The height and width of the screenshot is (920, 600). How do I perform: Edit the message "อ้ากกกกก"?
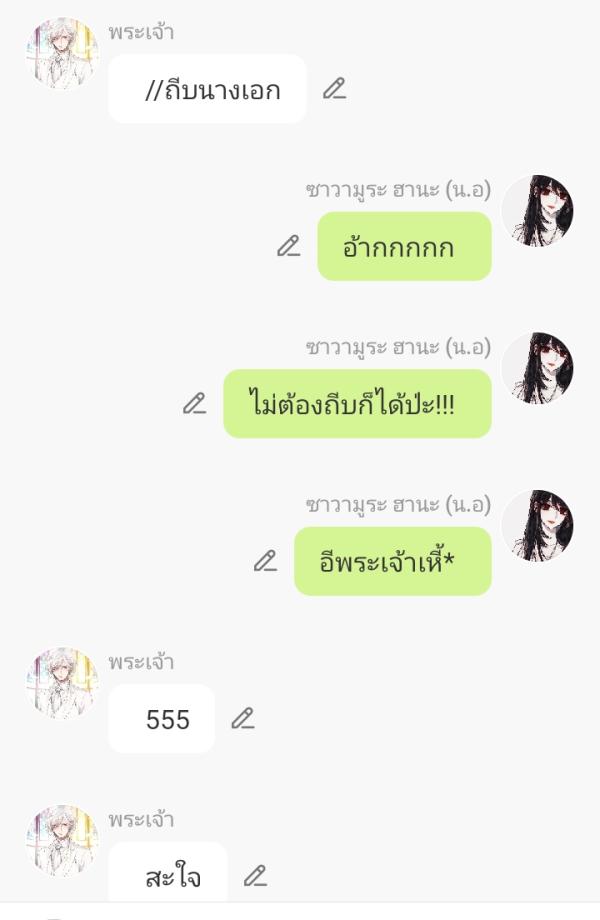[289, 246]
